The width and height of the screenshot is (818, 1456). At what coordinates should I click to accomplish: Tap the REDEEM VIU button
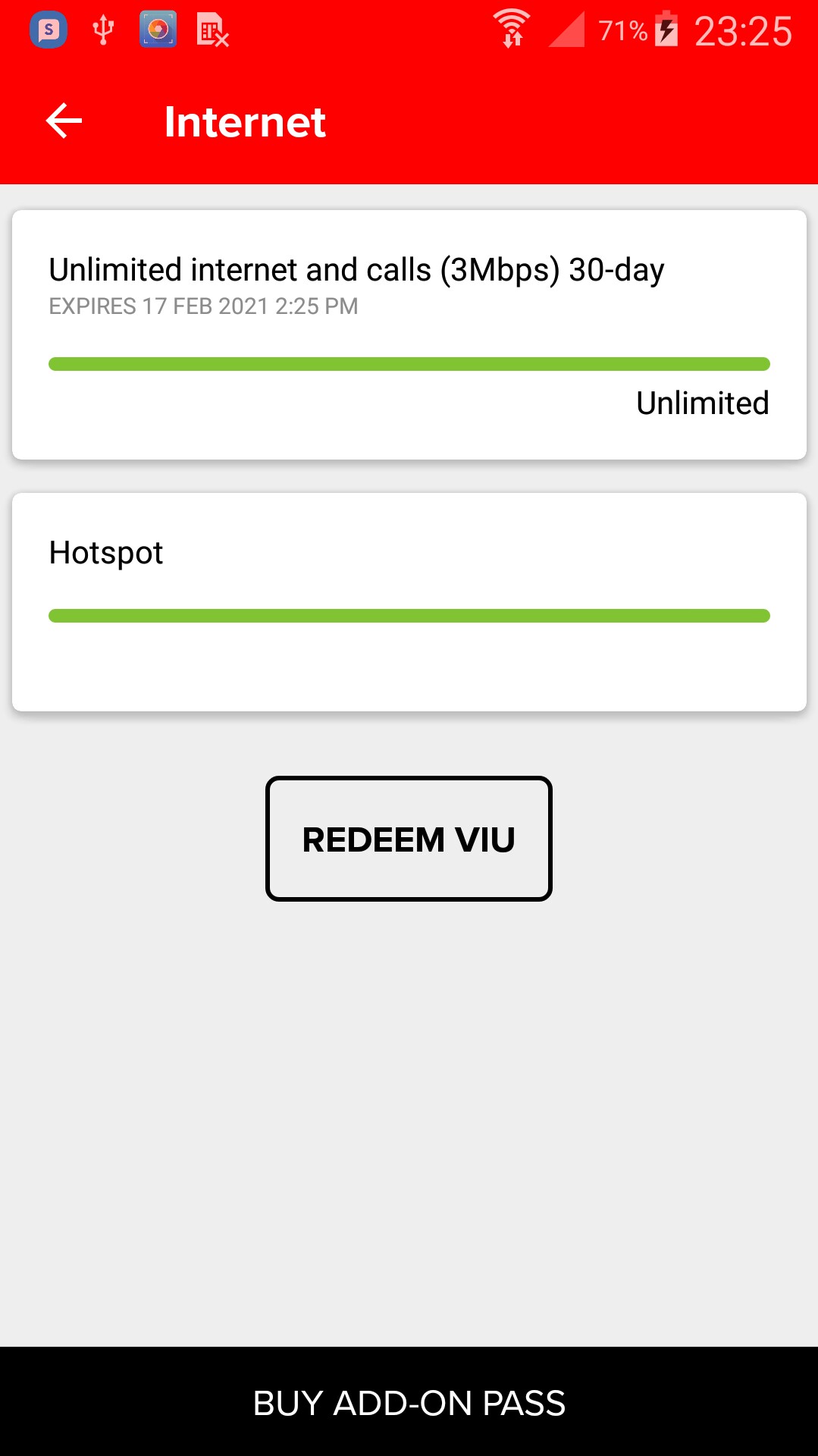(409, 839)
